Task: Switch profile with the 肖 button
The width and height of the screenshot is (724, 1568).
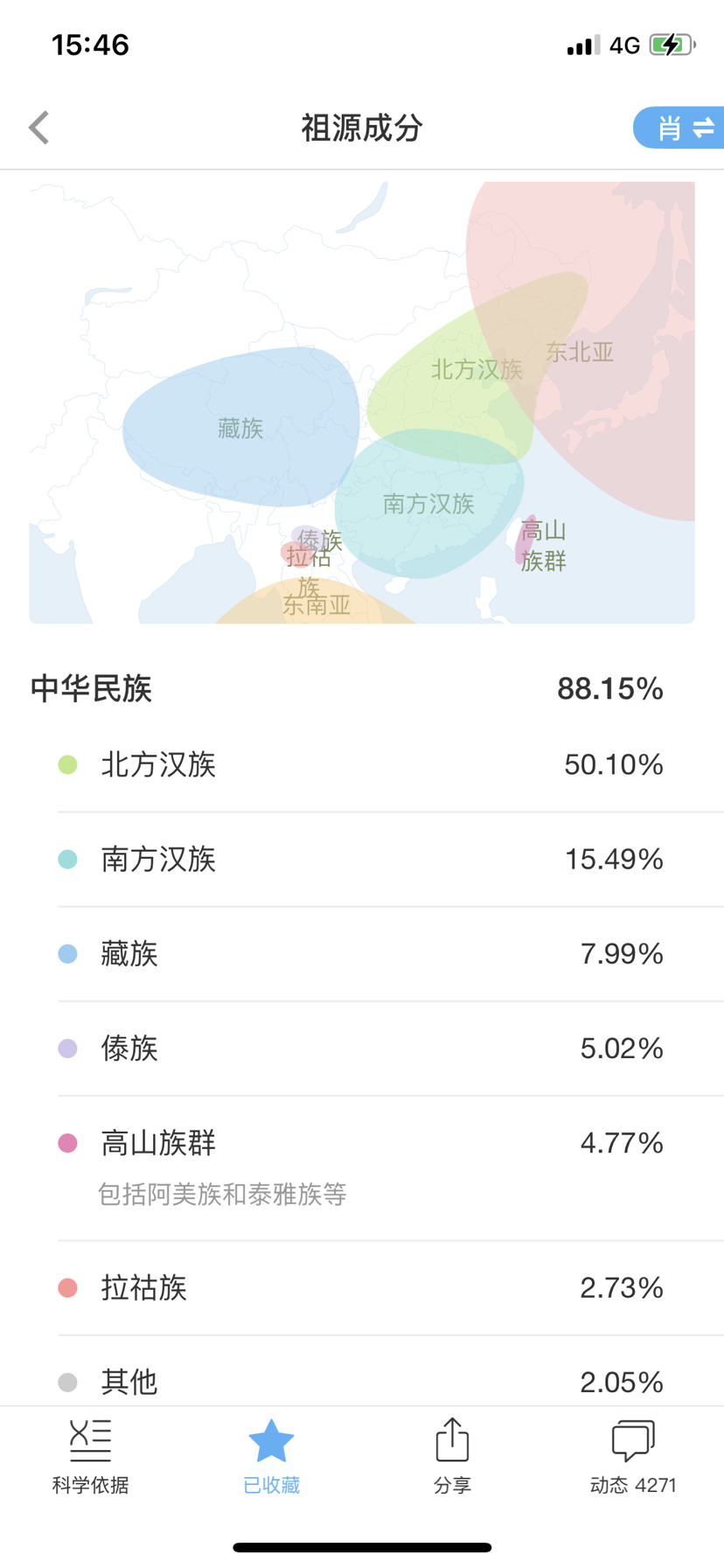Action: [679, 128]
